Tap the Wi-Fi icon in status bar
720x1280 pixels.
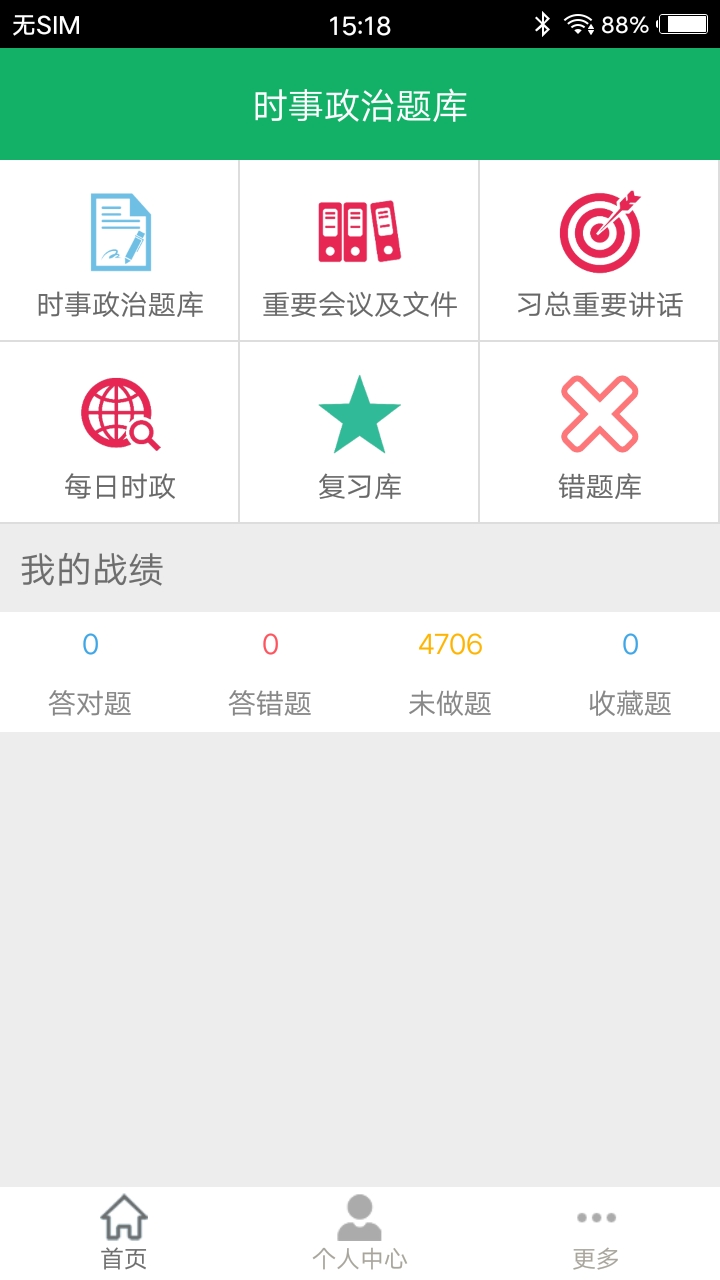click(580, 24)
